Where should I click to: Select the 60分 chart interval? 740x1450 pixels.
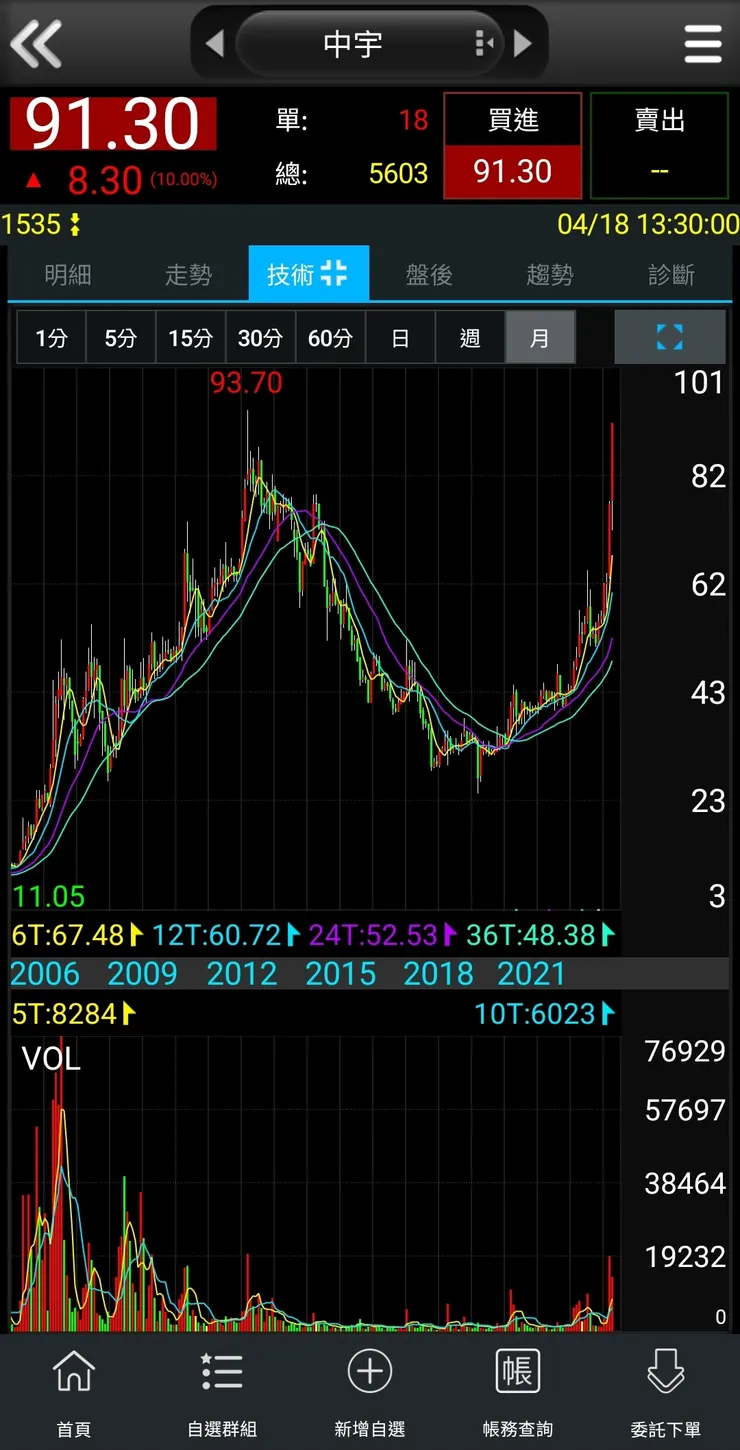coord(330,338)
